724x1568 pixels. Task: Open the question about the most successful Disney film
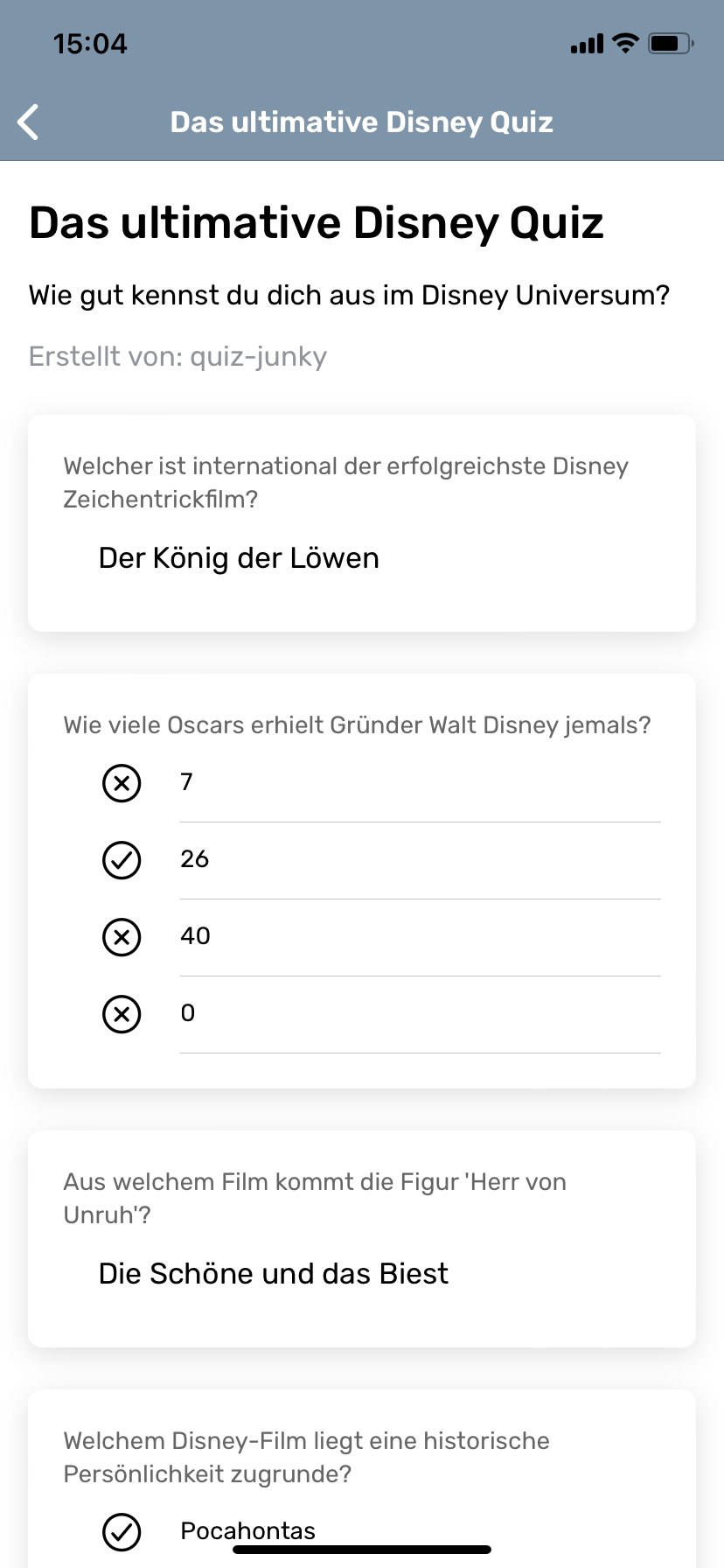(x=362, y=523)
